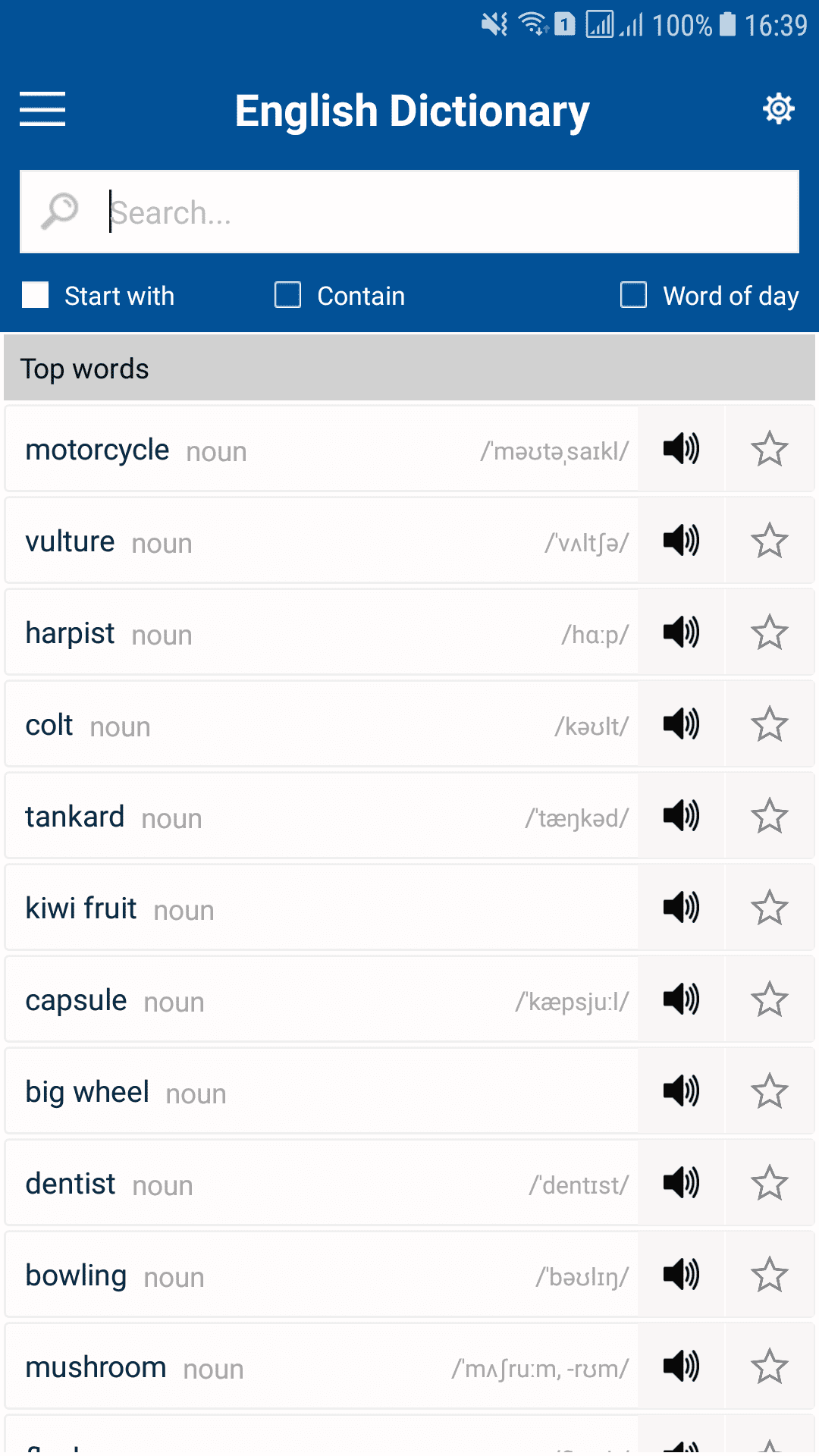Viewport: 819px width, 1456px height.
Task: Play audio for big wheel
Action: (681, 1091)
